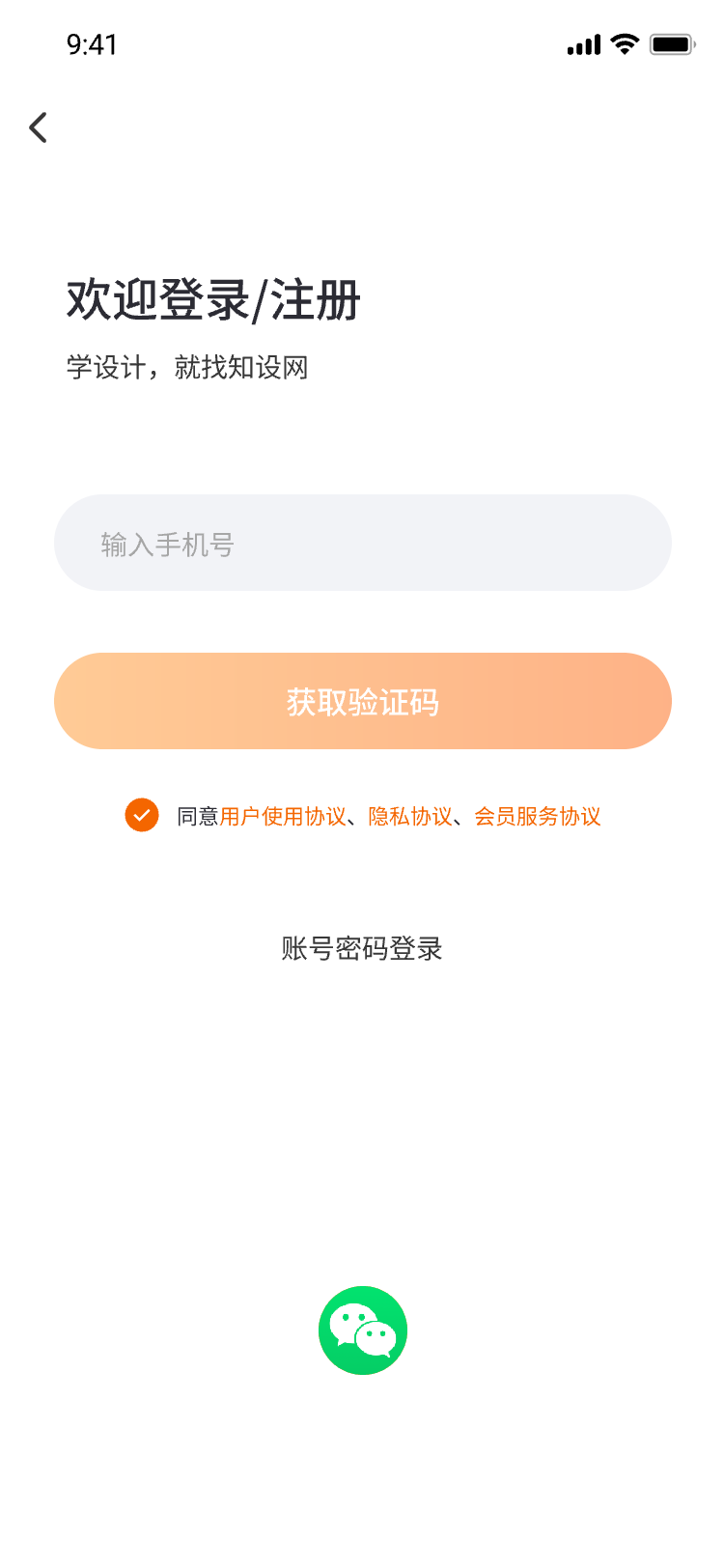Uncheck the agreement checkbox
Screen dimensions: 724x1568
point(142,816)
